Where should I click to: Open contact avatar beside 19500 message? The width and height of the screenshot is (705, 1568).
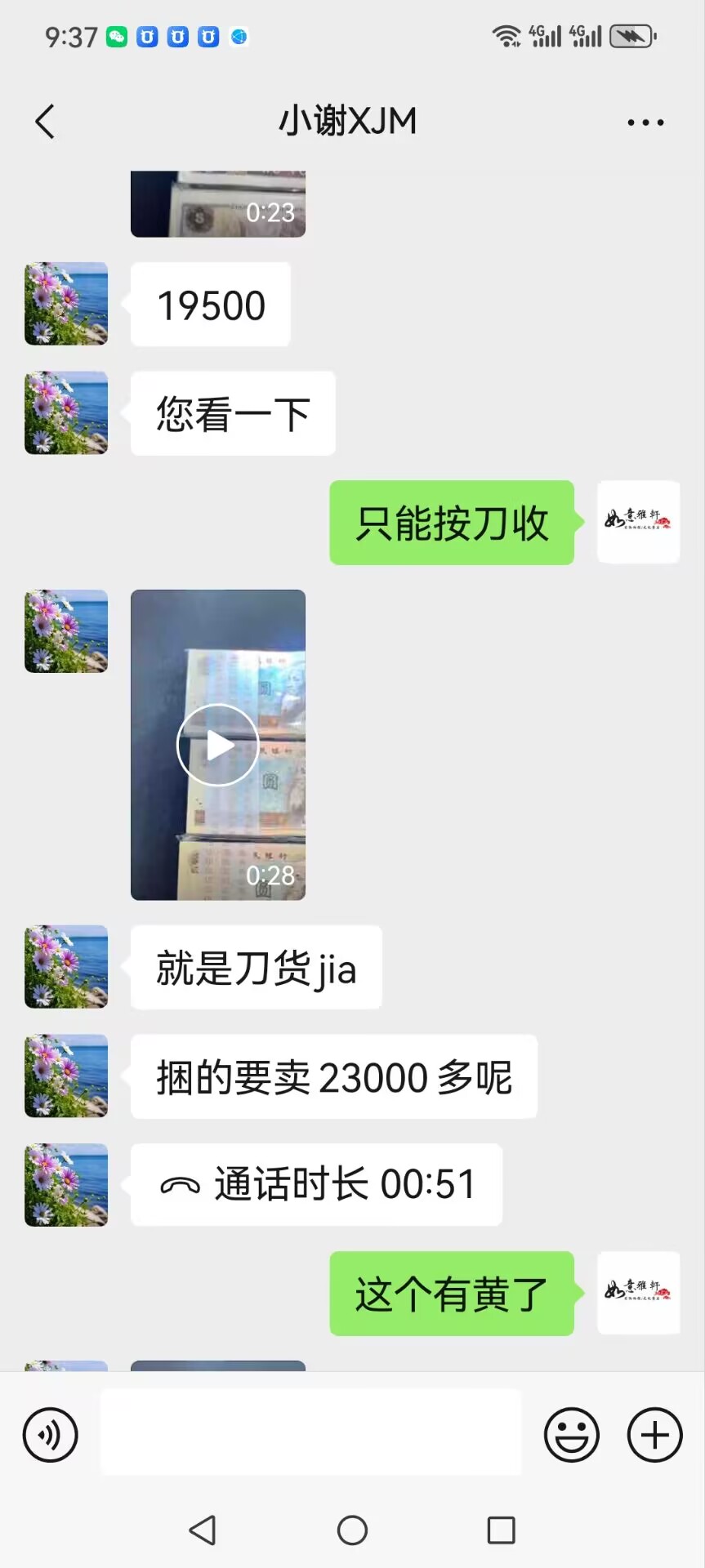point(66,304)
